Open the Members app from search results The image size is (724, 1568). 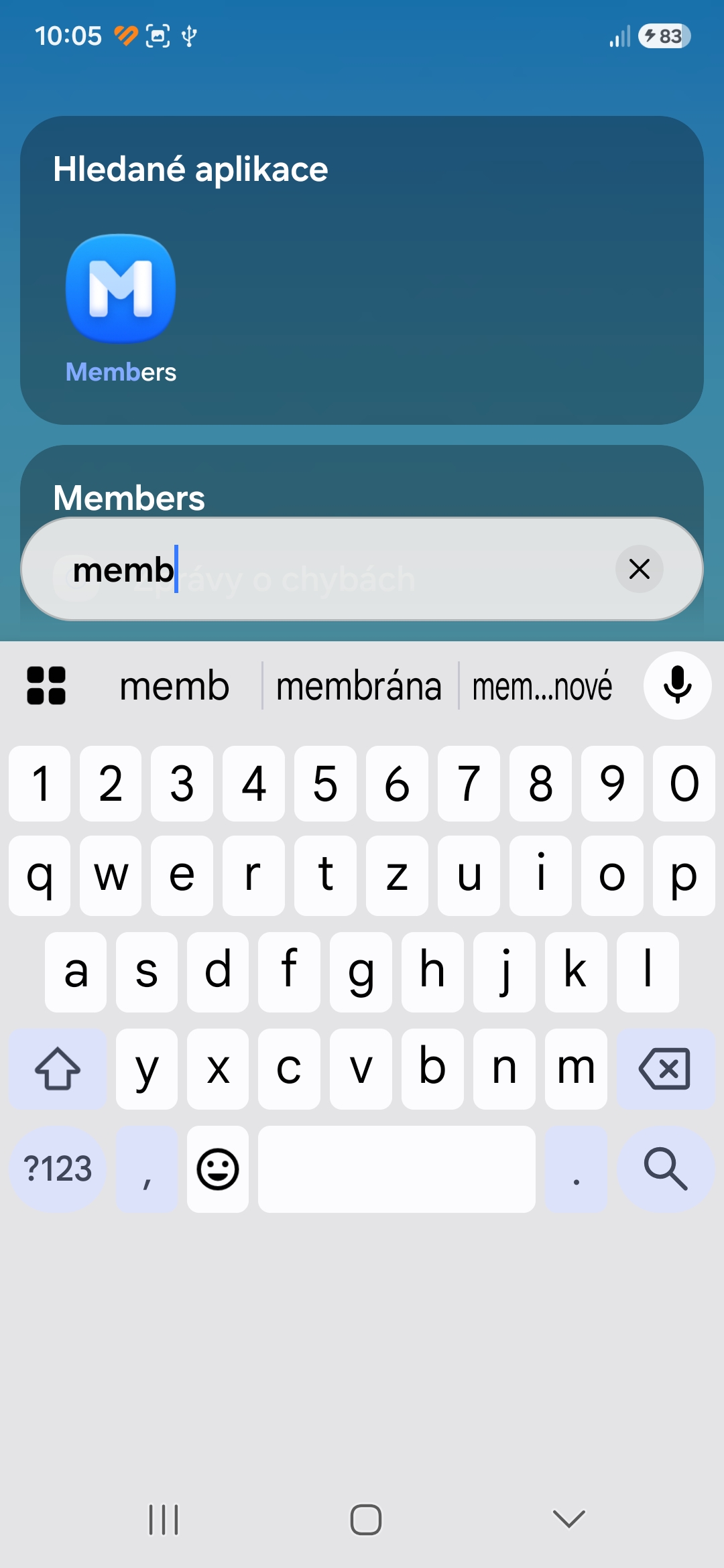click(x=121, y=308)
